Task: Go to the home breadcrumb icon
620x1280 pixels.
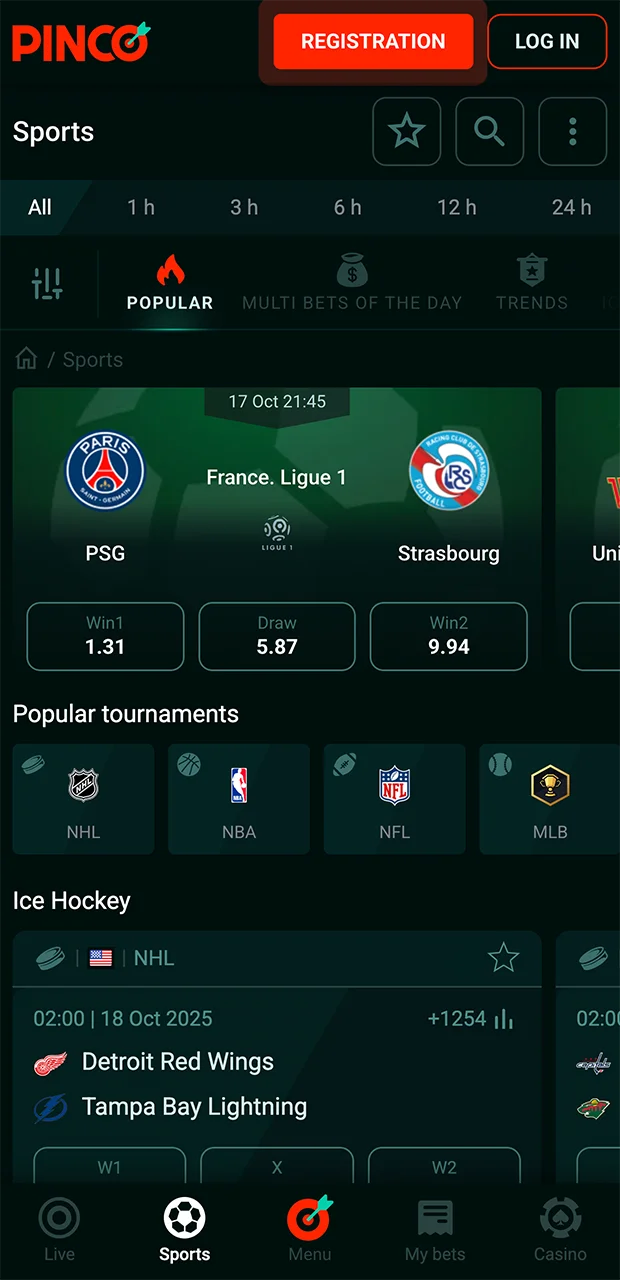Action: [27, 359]
